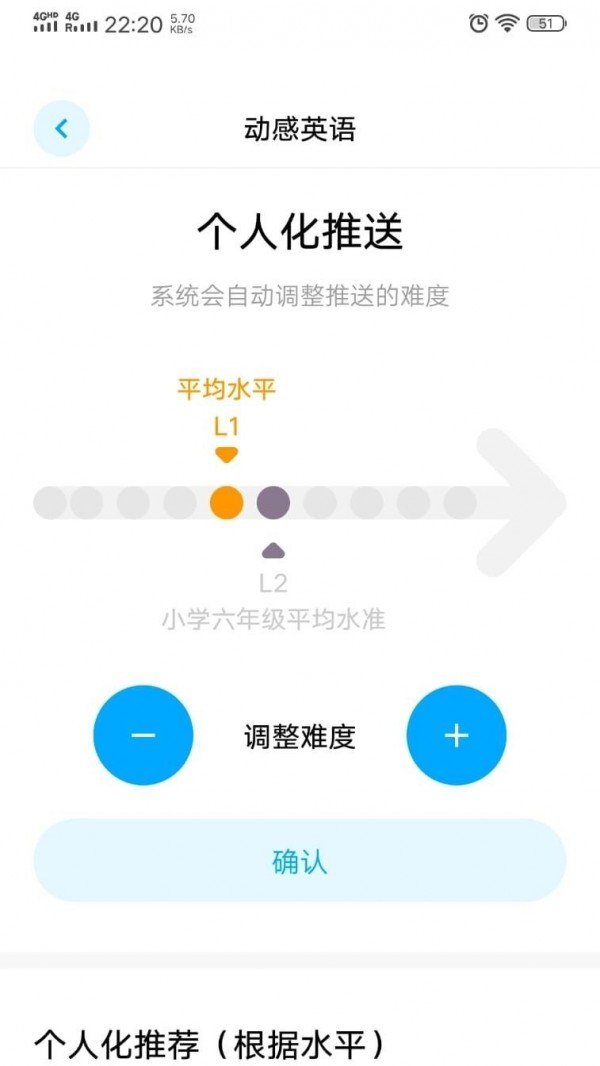Tap the 确认 confirm button
The height and width of the screenshot is (1066, 600).
coord(300,861)
